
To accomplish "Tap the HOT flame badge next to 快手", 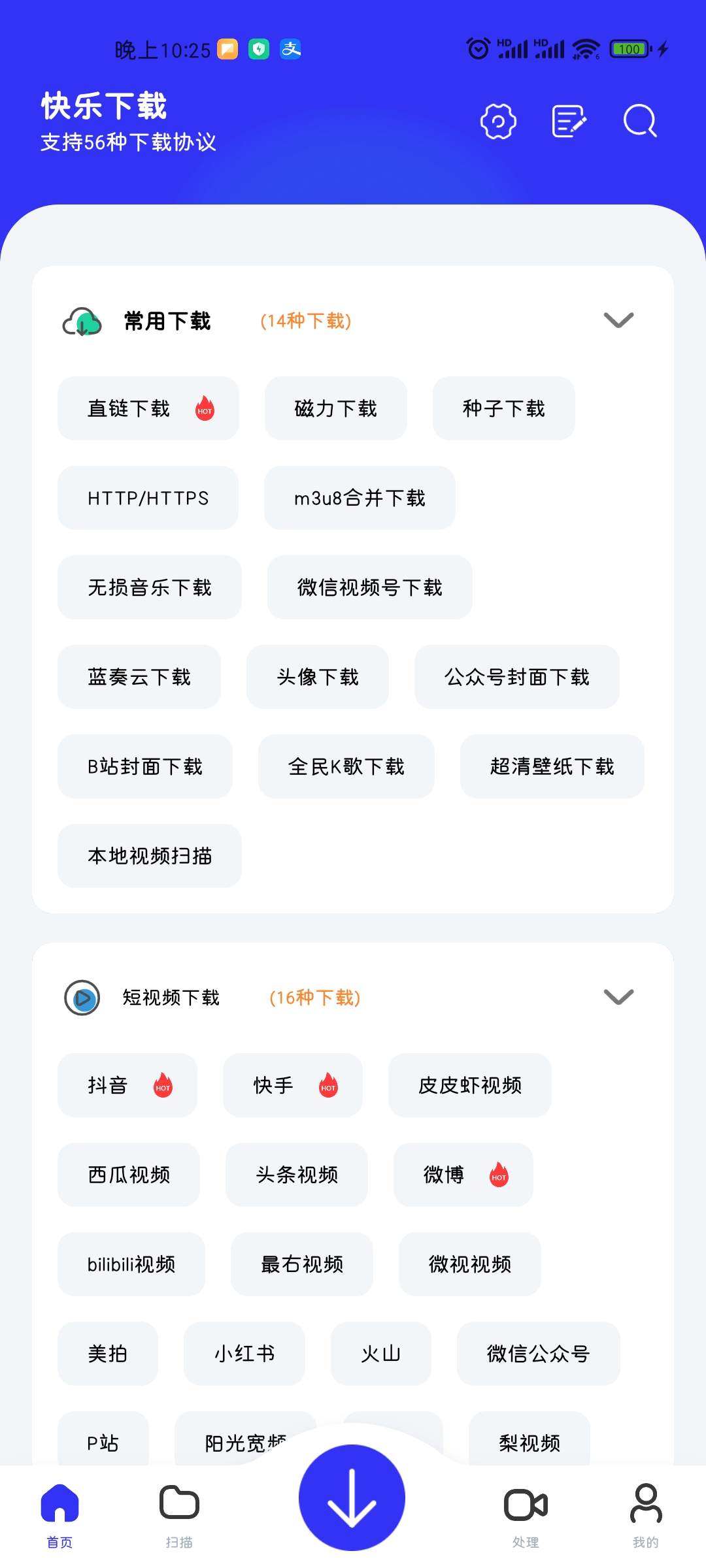I will click(x=328, y=1085).
